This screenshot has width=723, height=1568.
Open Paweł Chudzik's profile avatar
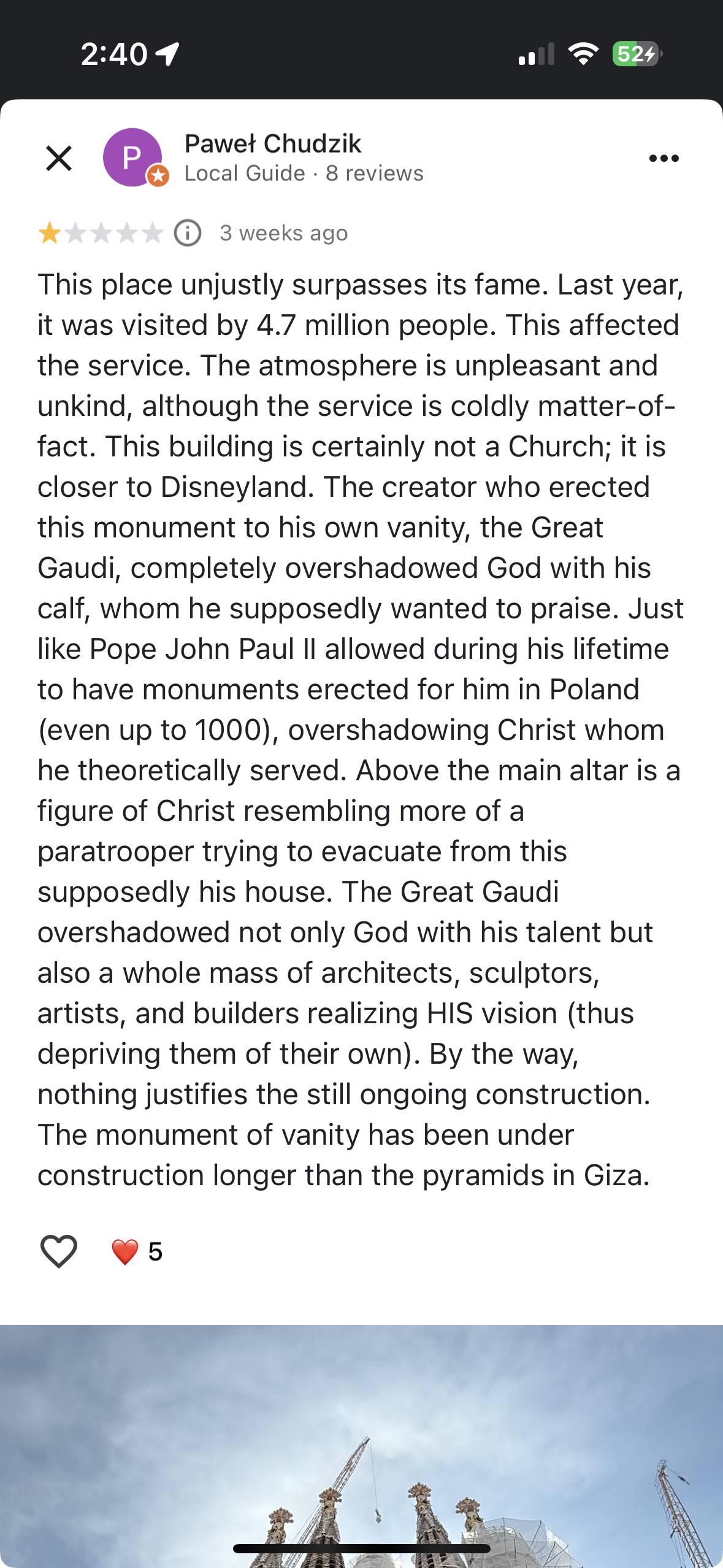pos(133,158)
